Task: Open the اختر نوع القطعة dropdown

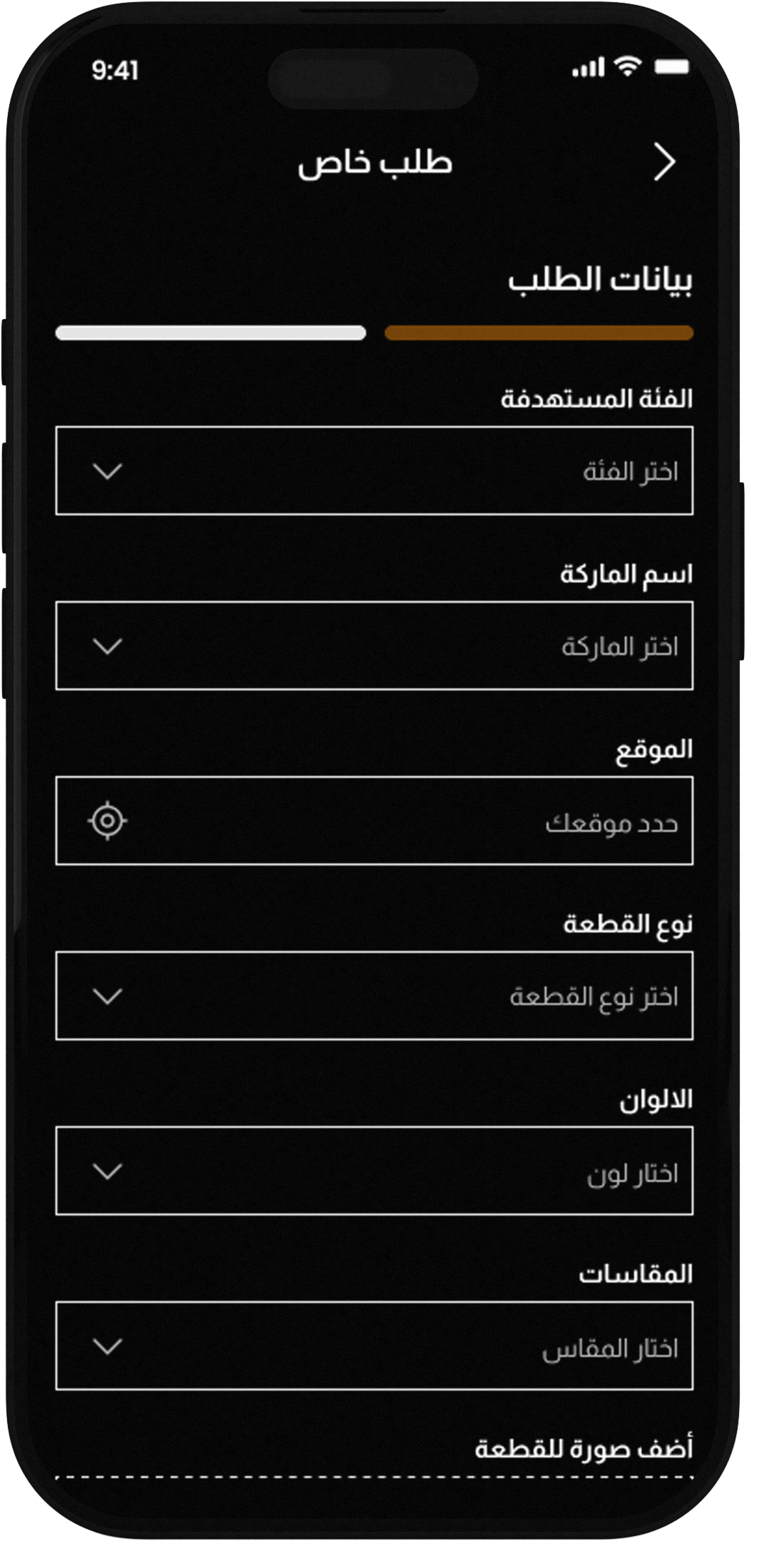Action: pyautogui.click(x=374, y=996)
